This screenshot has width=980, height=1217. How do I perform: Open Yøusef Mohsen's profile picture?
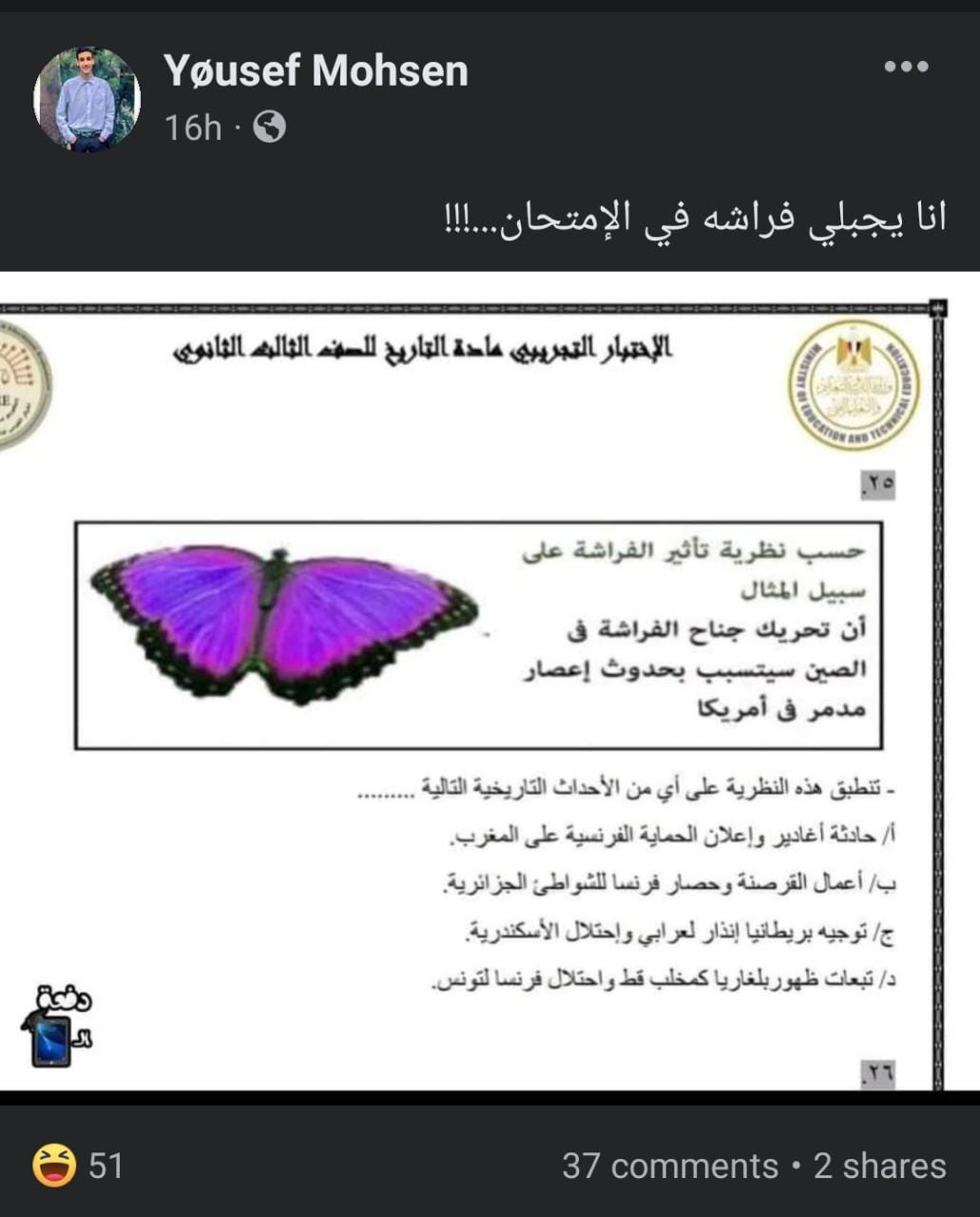click(86, 99)
